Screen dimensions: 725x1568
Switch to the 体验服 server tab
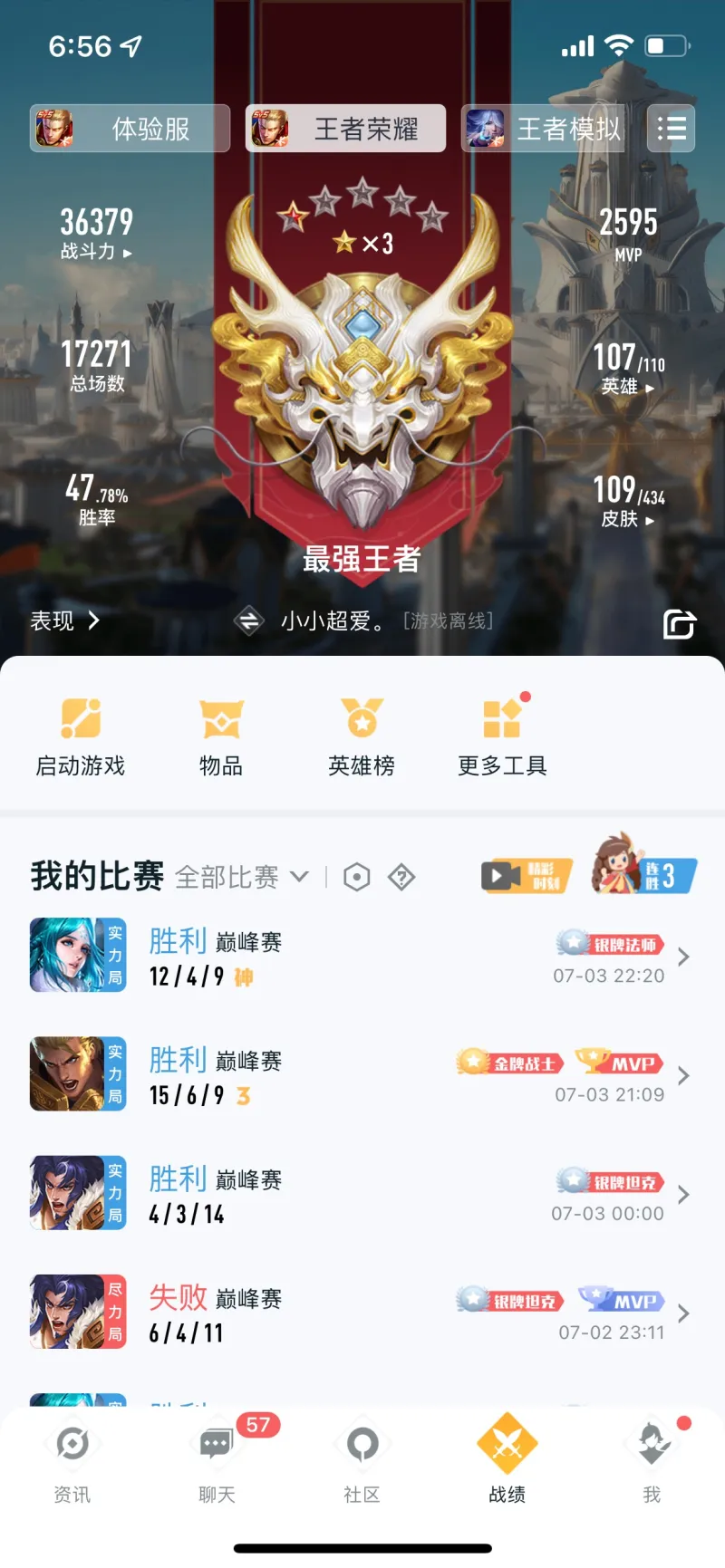[130, 129]
